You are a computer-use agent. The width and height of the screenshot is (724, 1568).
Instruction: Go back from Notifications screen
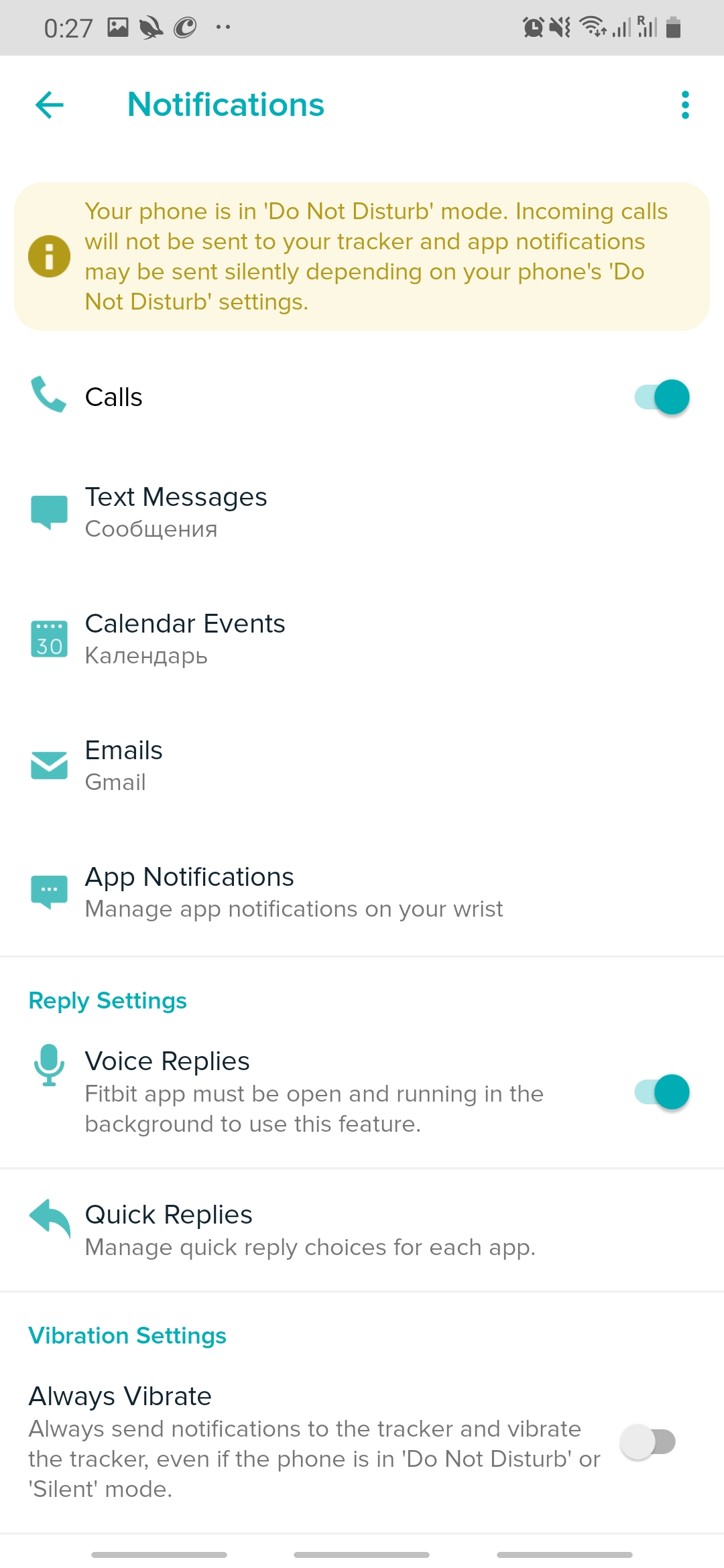pyautogui.click(x=50, y=105)
